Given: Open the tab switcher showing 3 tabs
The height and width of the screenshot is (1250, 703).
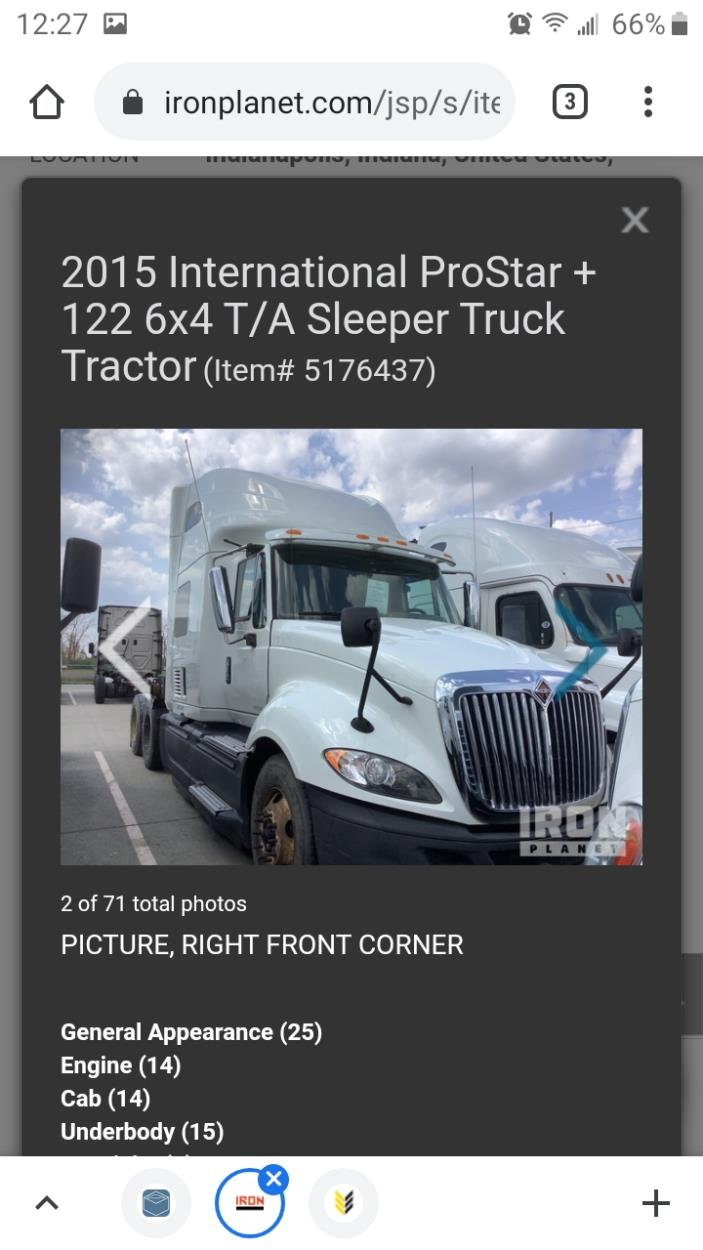Looking at the screenshot, I should (569, 102).
